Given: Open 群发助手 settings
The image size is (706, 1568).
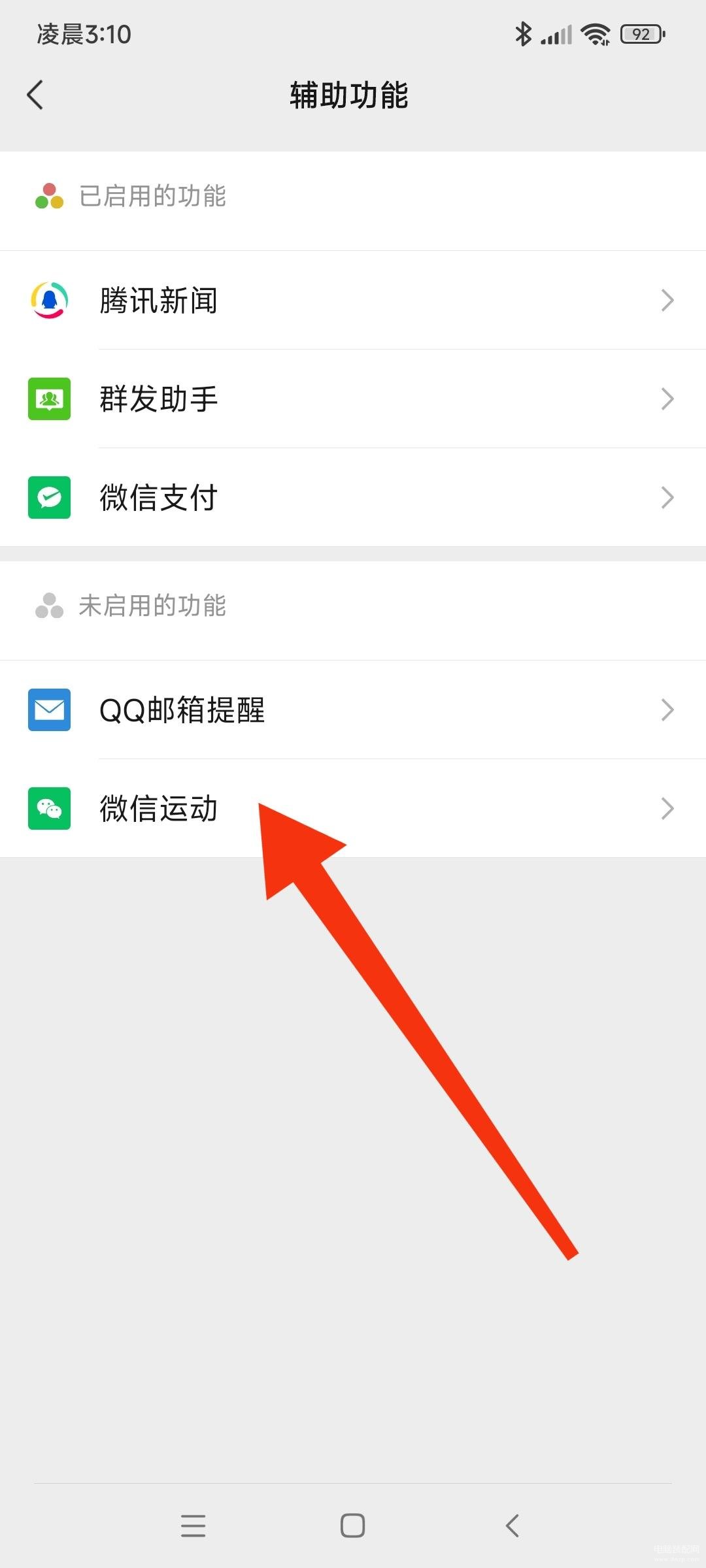Looking at the screenshot, I should click(x=353, y=399).
